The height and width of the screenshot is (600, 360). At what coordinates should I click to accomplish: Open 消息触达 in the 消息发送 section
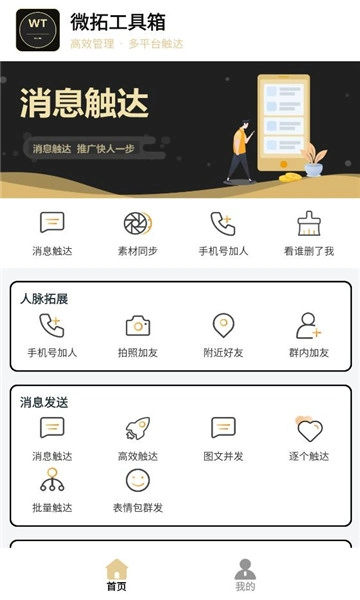(x=52, y=439)
